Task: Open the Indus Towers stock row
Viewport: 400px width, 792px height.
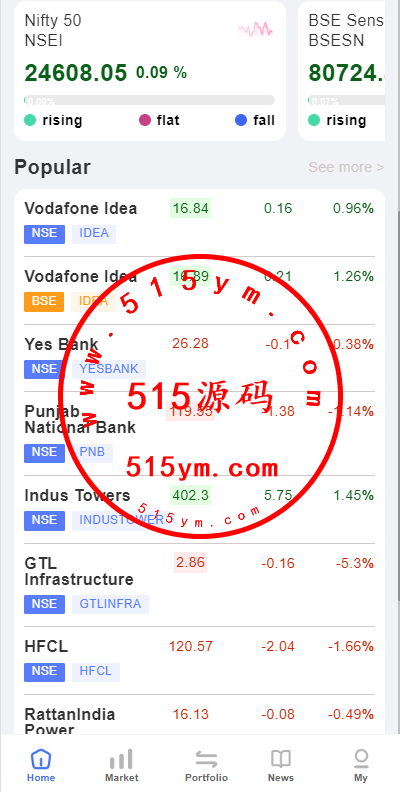Action: coord(199,510)
